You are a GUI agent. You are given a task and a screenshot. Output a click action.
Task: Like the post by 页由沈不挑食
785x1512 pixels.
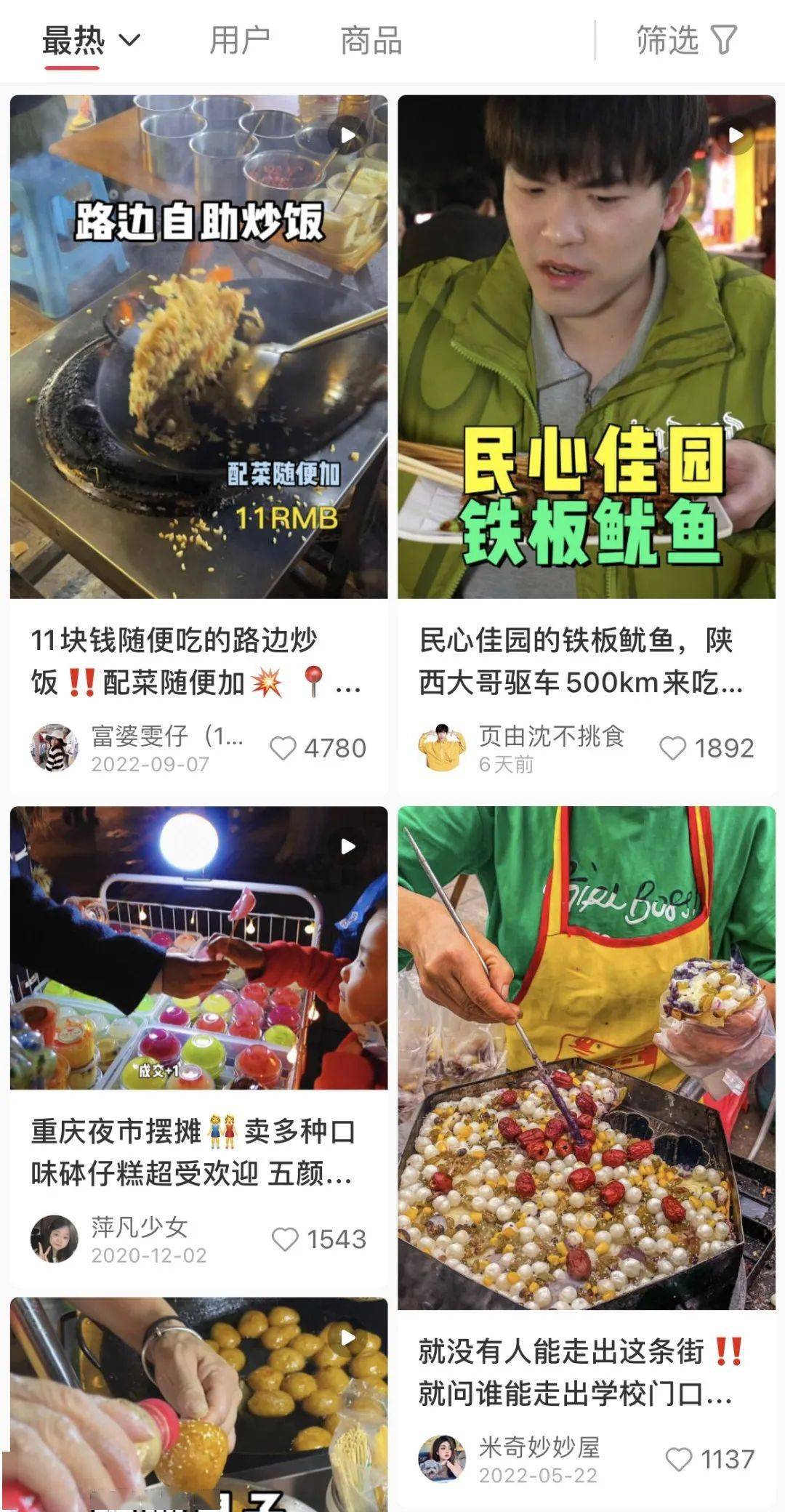pyautogui.click(x=672, y=748)
